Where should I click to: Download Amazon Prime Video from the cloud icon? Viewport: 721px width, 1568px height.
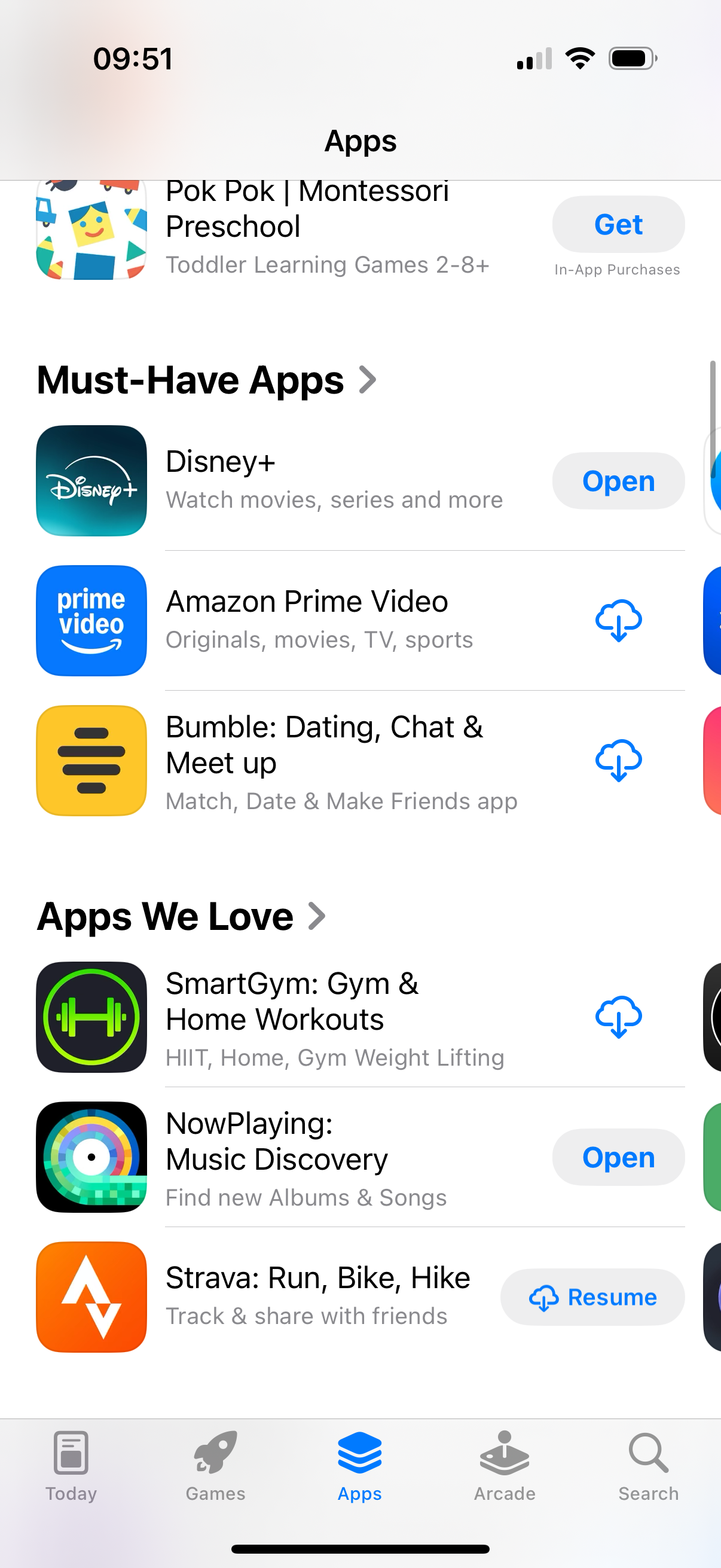(618, 620)
